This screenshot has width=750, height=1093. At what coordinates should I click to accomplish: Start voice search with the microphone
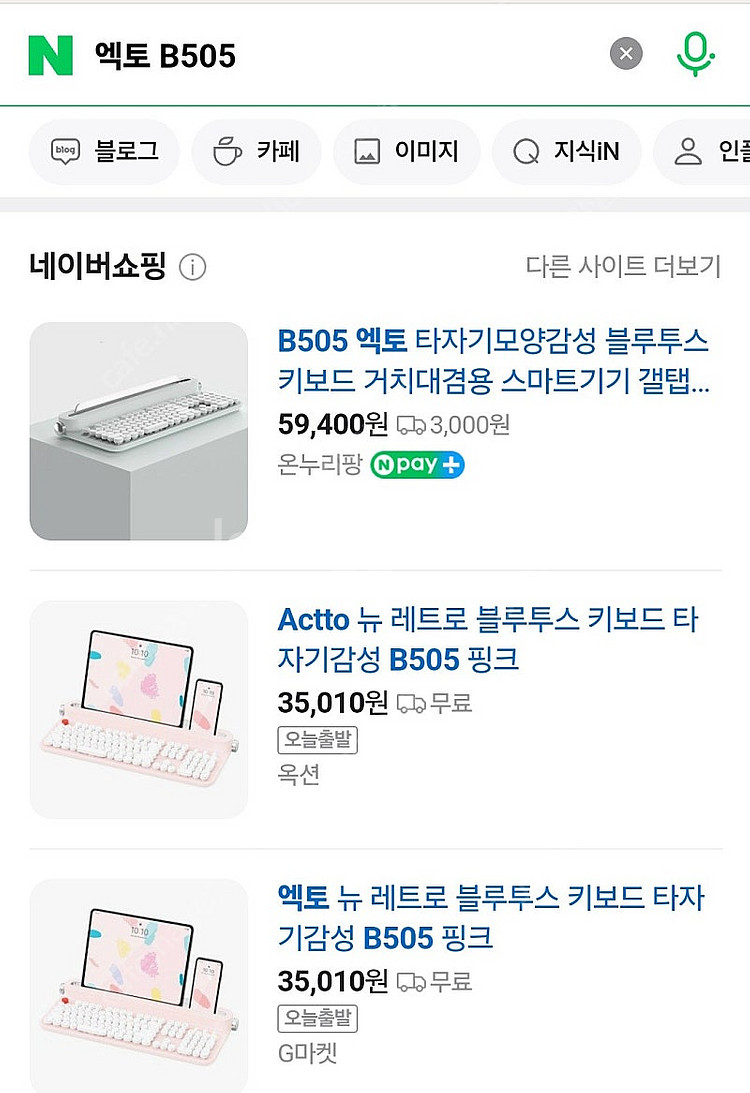(x=695, y=53)
